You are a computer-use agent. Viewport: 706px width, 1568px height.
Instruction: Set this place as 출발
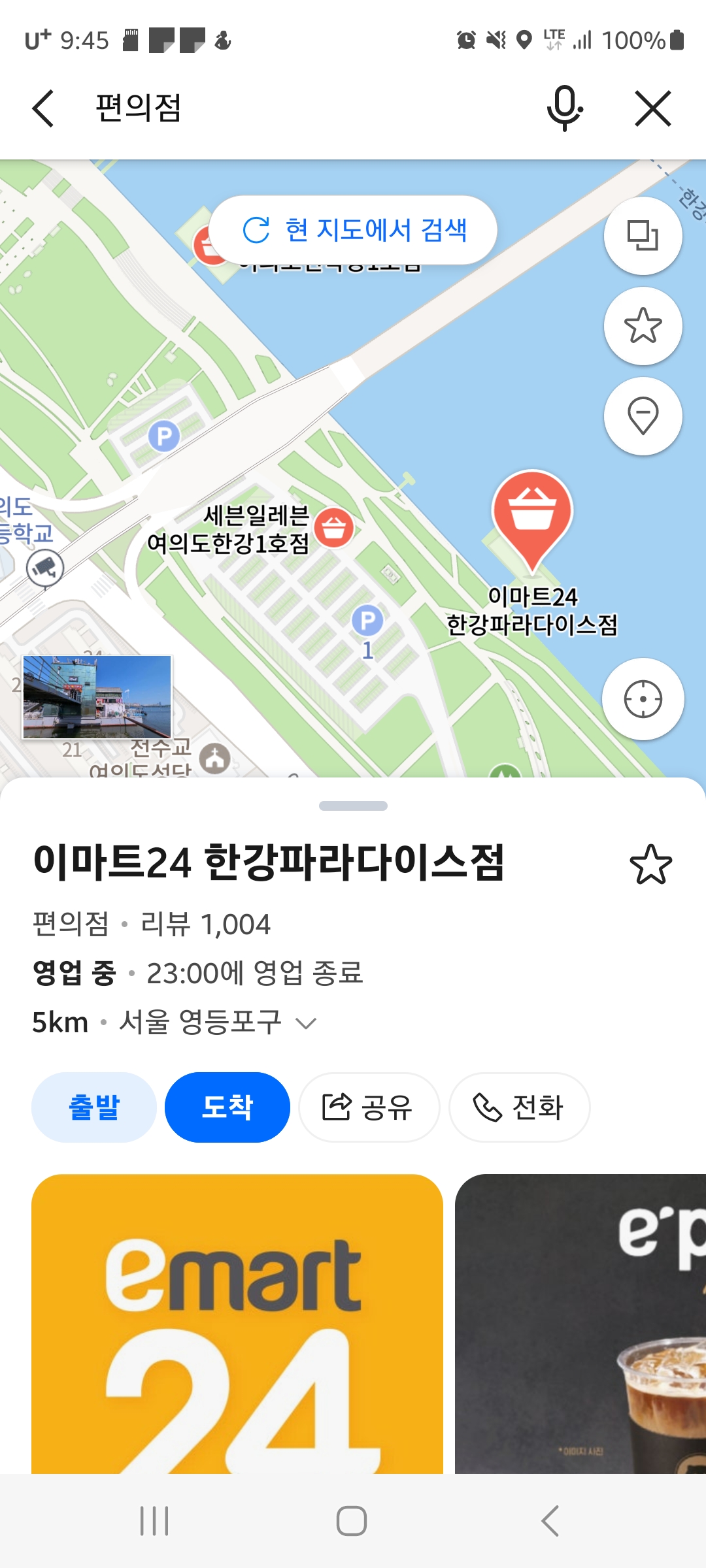(x=94, y=1107)
